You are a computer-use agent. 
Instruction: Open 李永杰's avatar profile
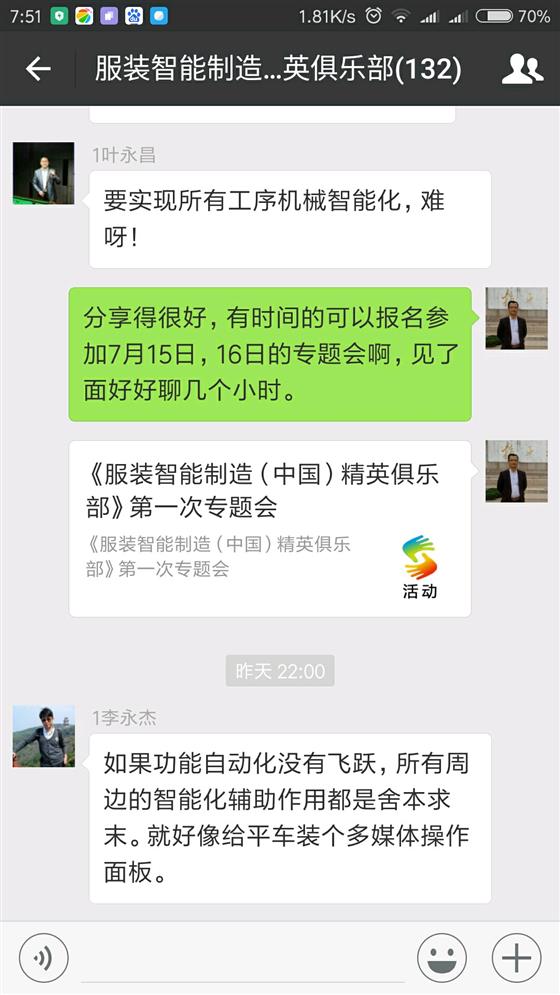(x=44, y=736)
